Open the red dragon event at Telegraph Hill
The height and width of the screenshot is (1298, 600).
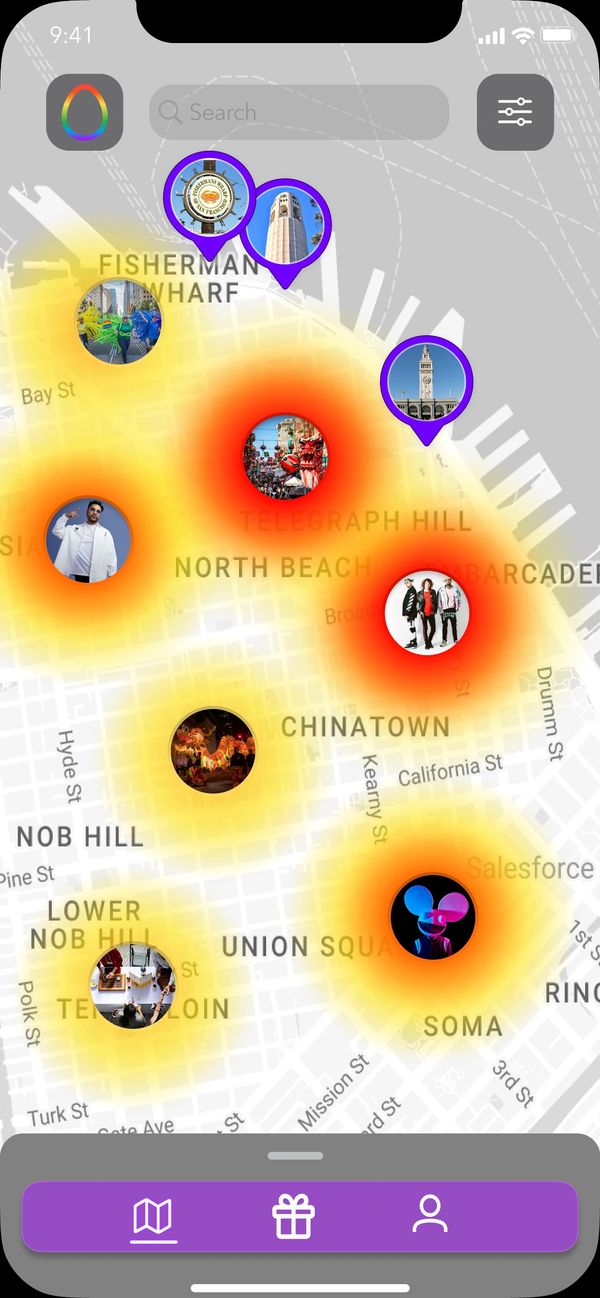tap(287, 456)
